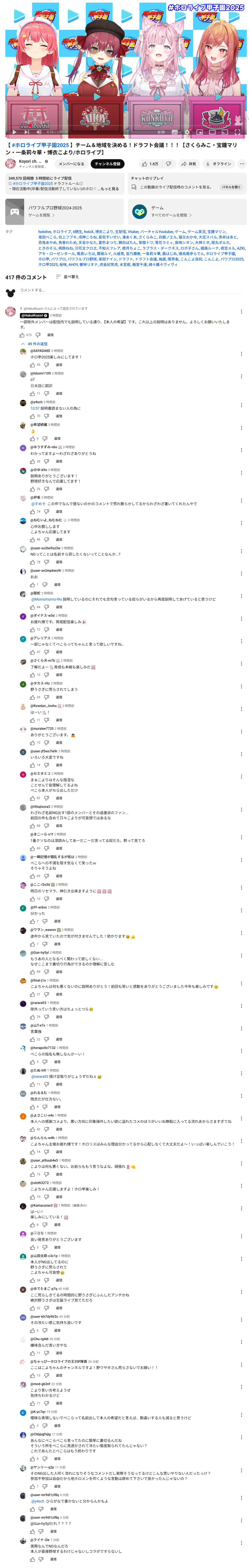Open the パワフルプロ野球2024-2025 game card
Screen dimensions: 249x1568
click(x=64, y=211)
